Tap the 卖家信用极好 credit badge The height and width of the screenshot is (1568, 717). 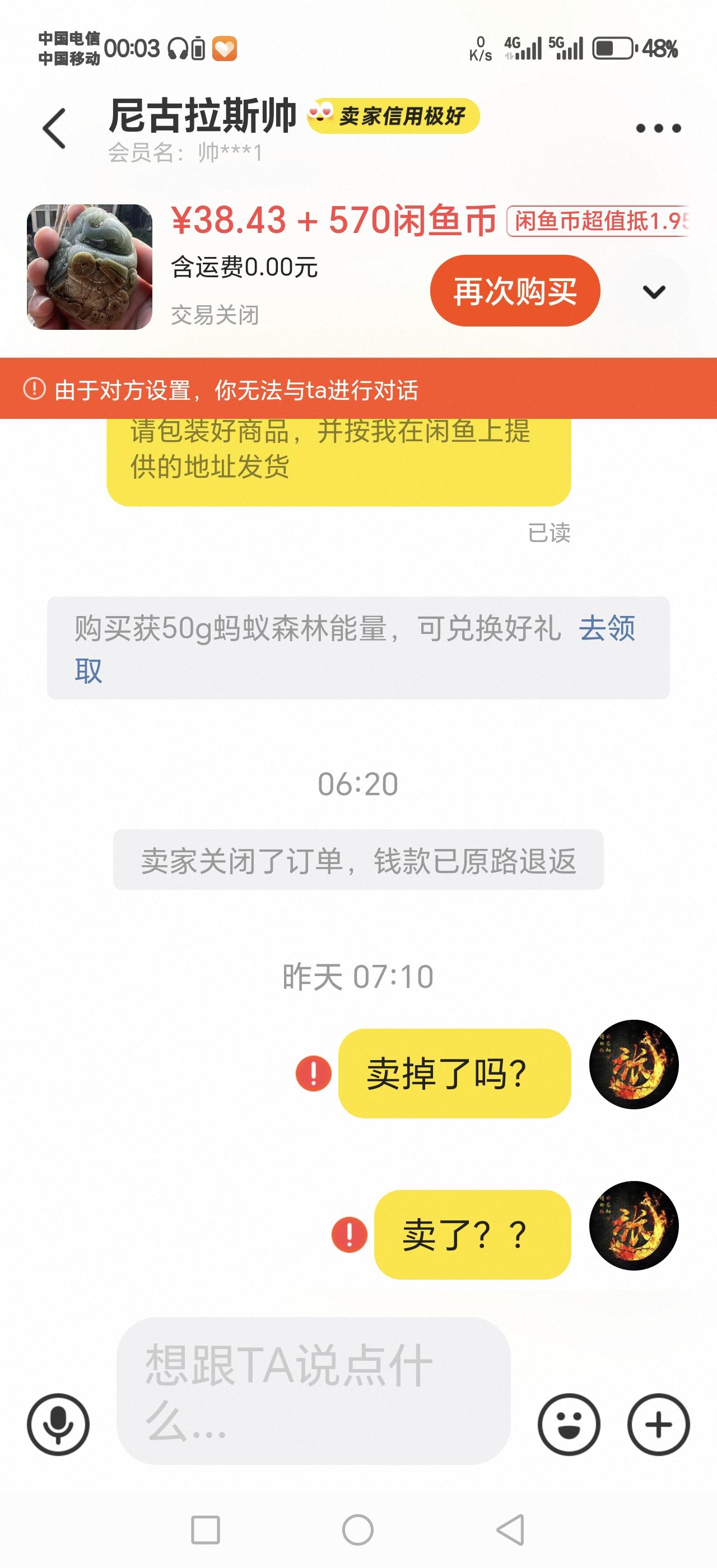coord(405,116)
